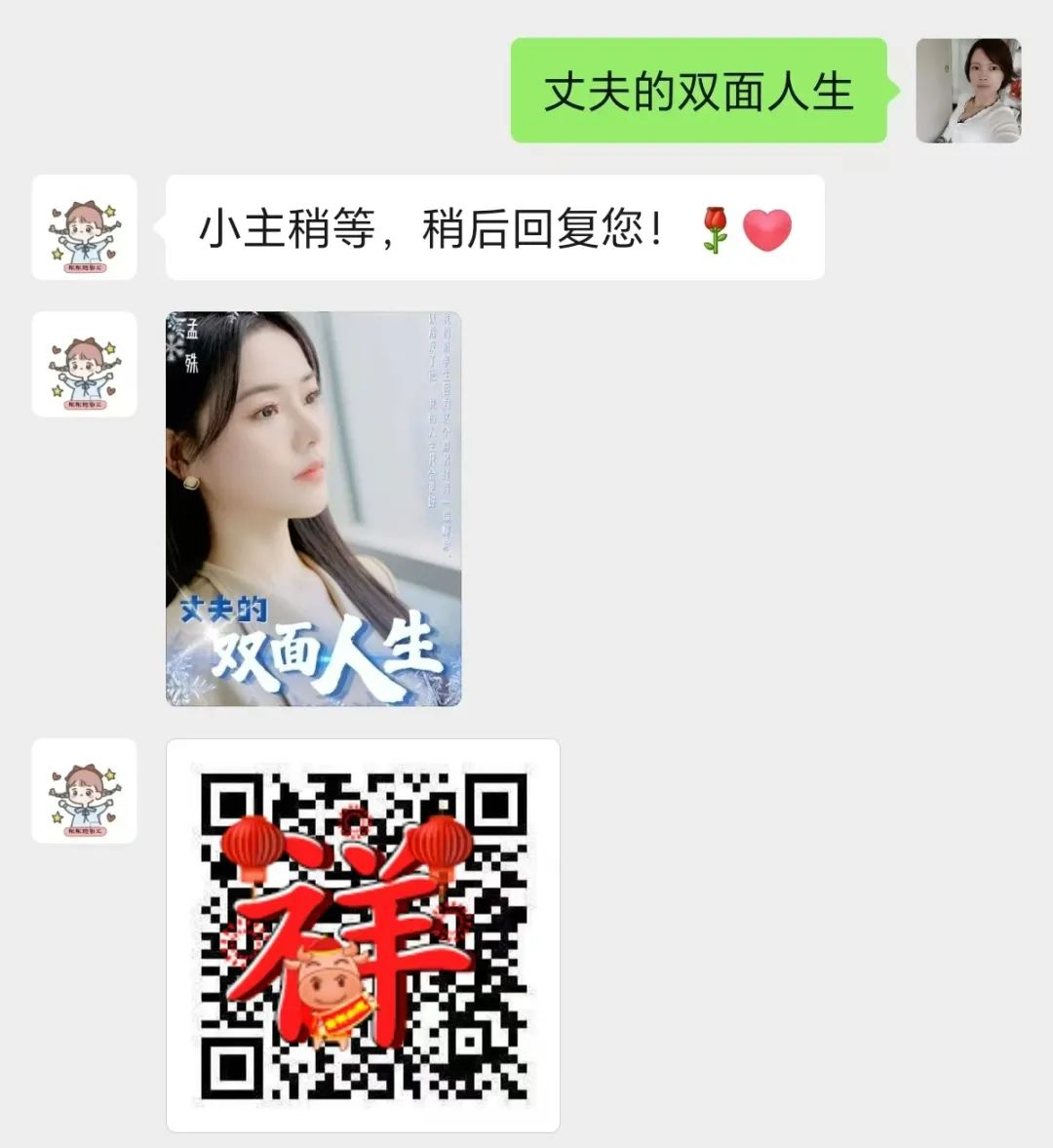Open contact avatar beside 小主稍等 reply

84,227
